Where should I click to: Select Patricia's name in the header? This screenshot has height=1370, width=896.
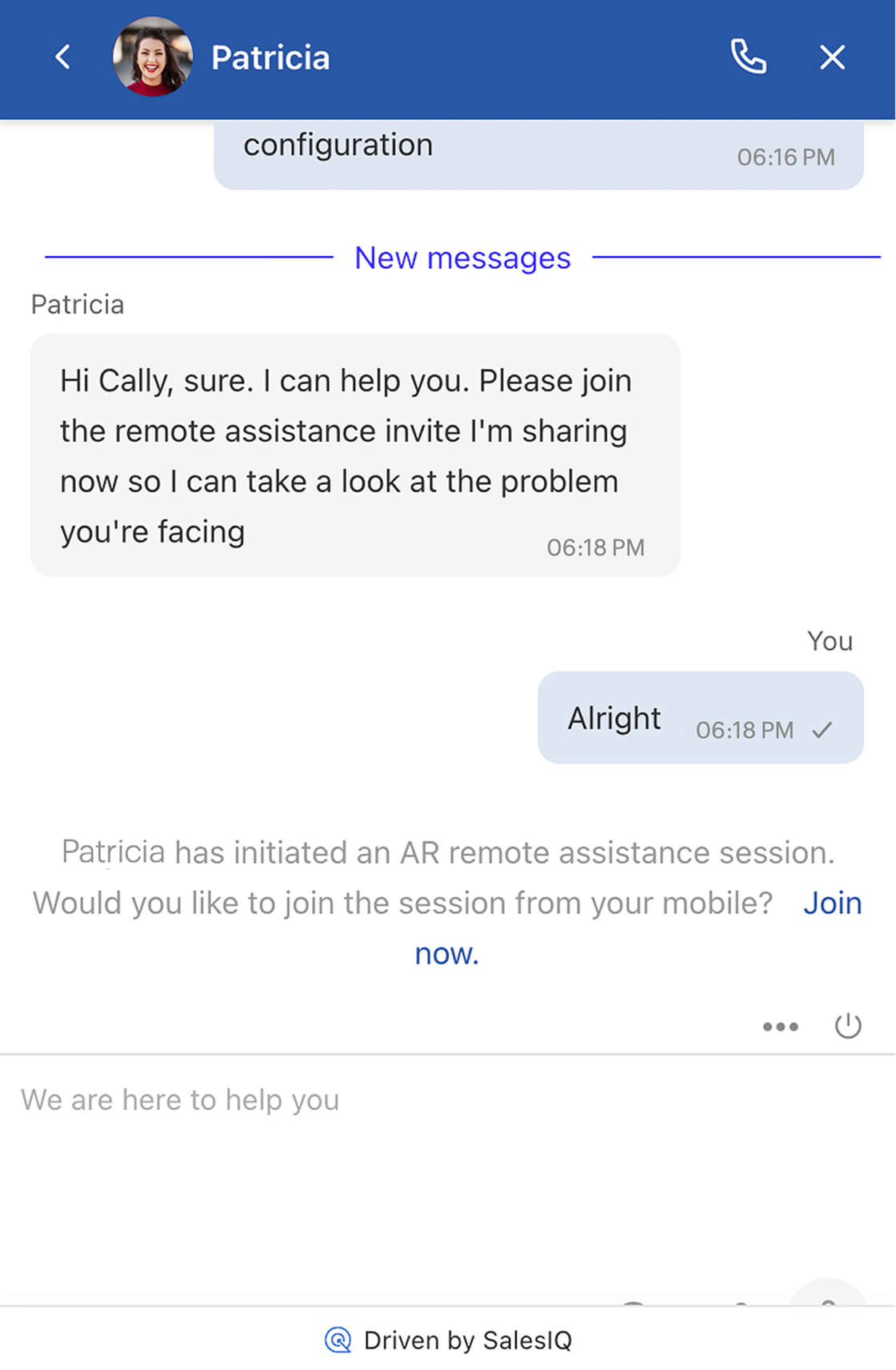click(270, 57)
